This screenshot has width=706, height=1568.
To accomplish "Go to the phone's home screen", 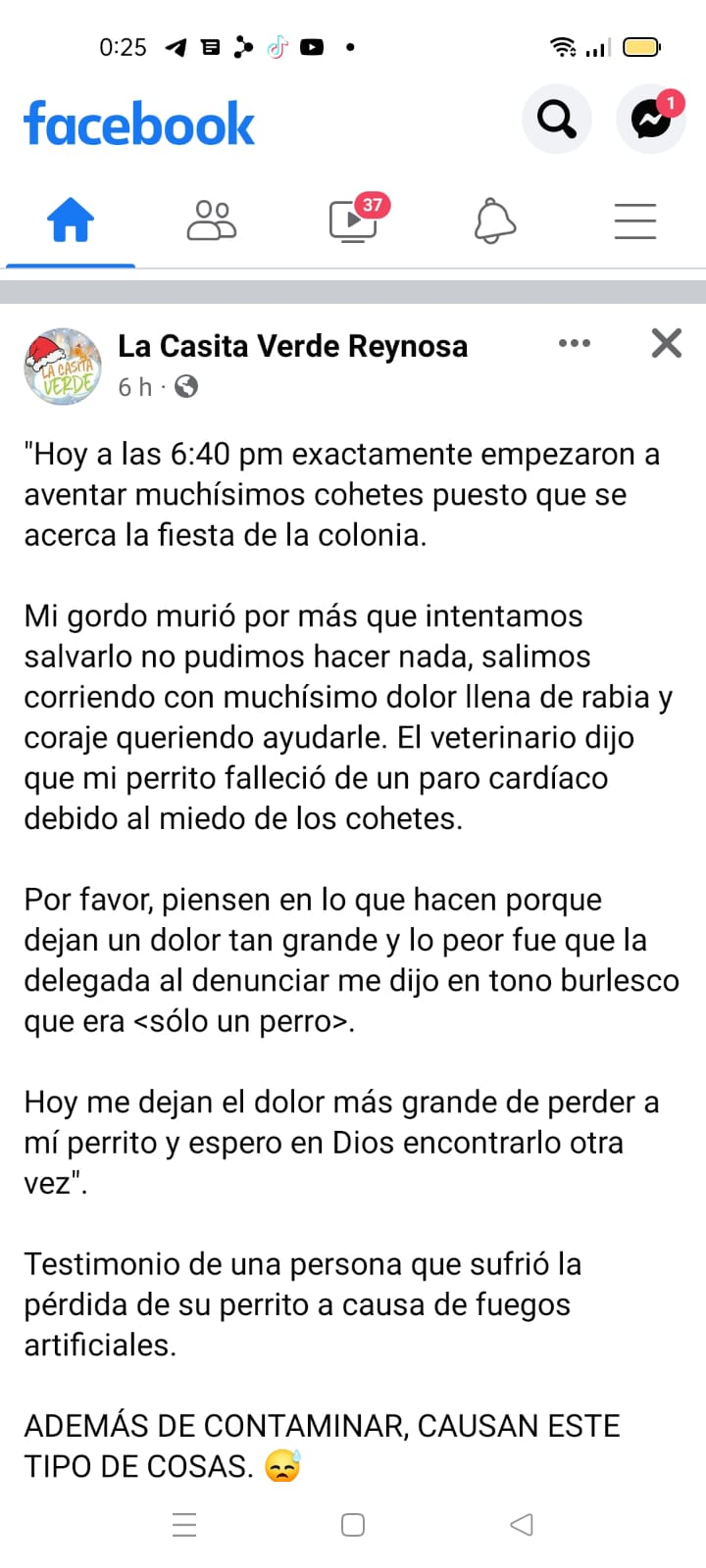I will 353,1524.
